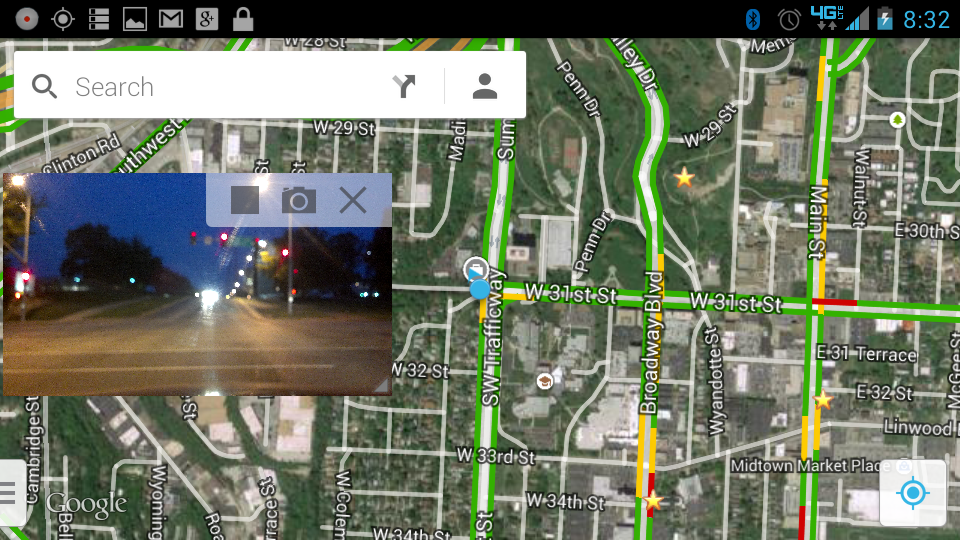Center the map on my location
960x540 pixels.
click(912, 493)
